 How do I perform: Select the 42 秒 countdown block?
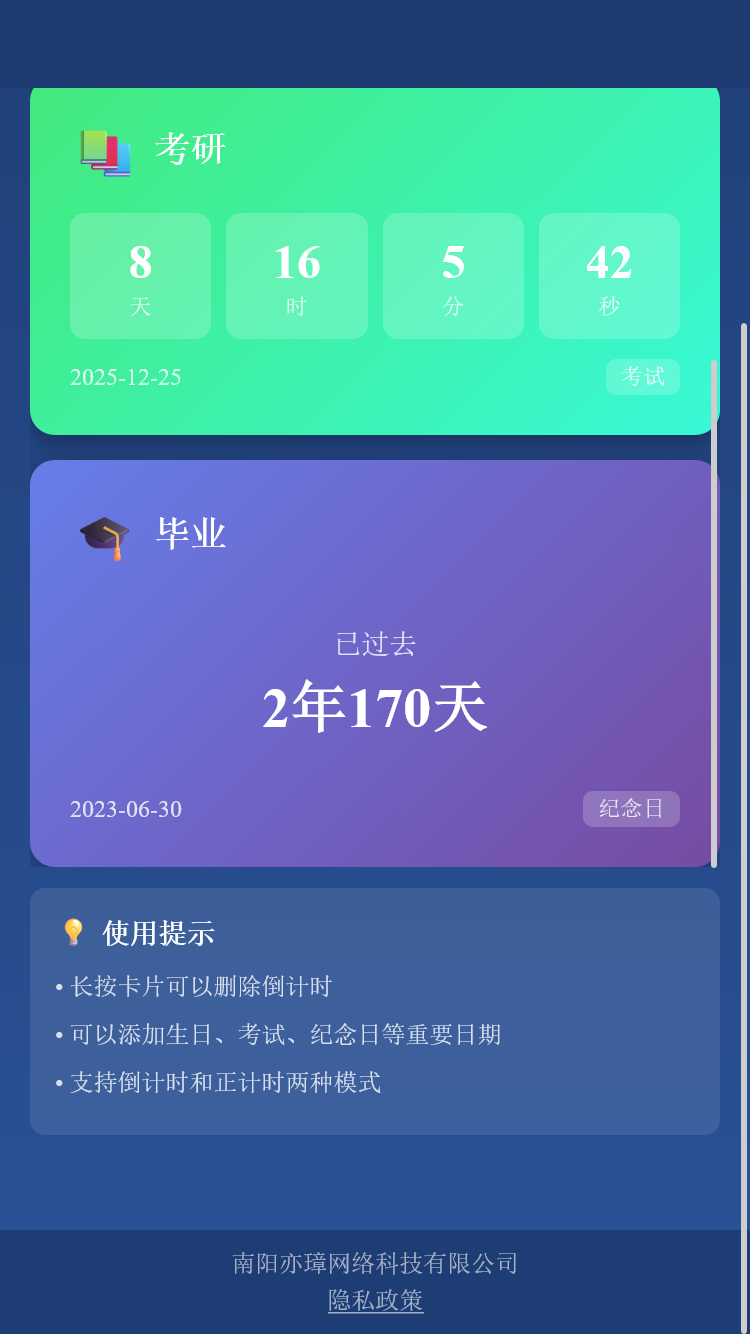click(x=609, y=276)
